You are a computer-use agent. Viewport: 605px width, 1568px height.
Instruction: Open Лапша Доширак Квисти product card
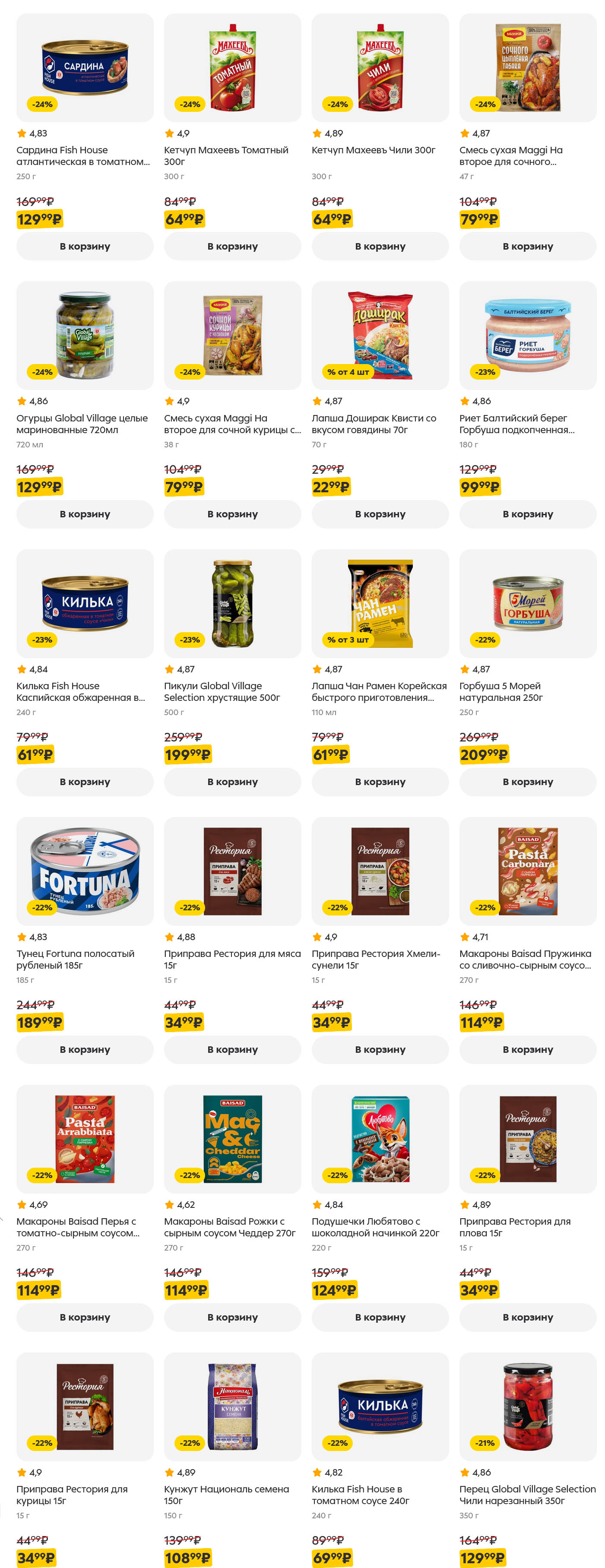380,336
